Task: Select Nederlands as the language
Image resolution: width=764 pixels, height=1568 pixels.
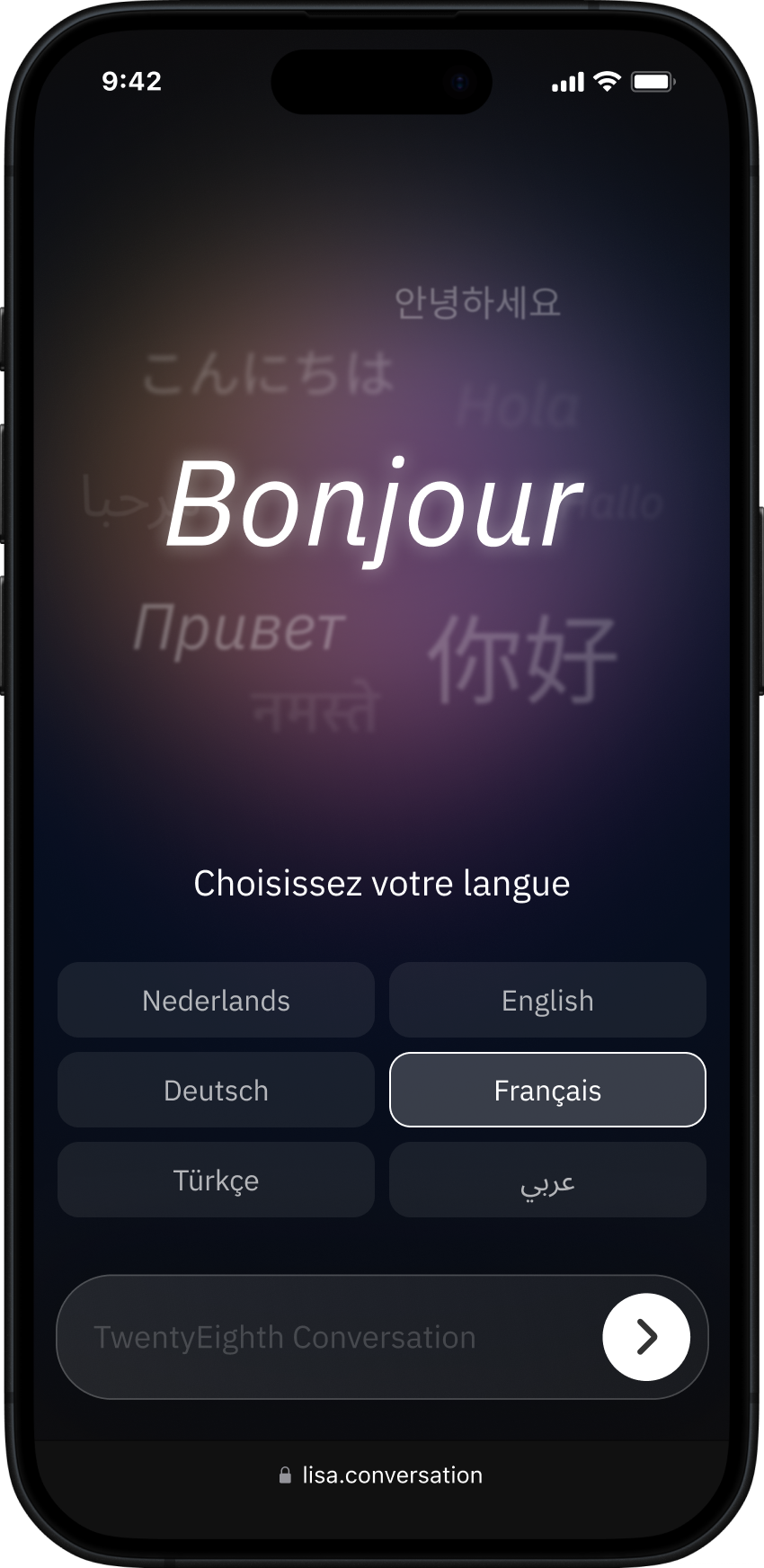Action: point(216,1000)
